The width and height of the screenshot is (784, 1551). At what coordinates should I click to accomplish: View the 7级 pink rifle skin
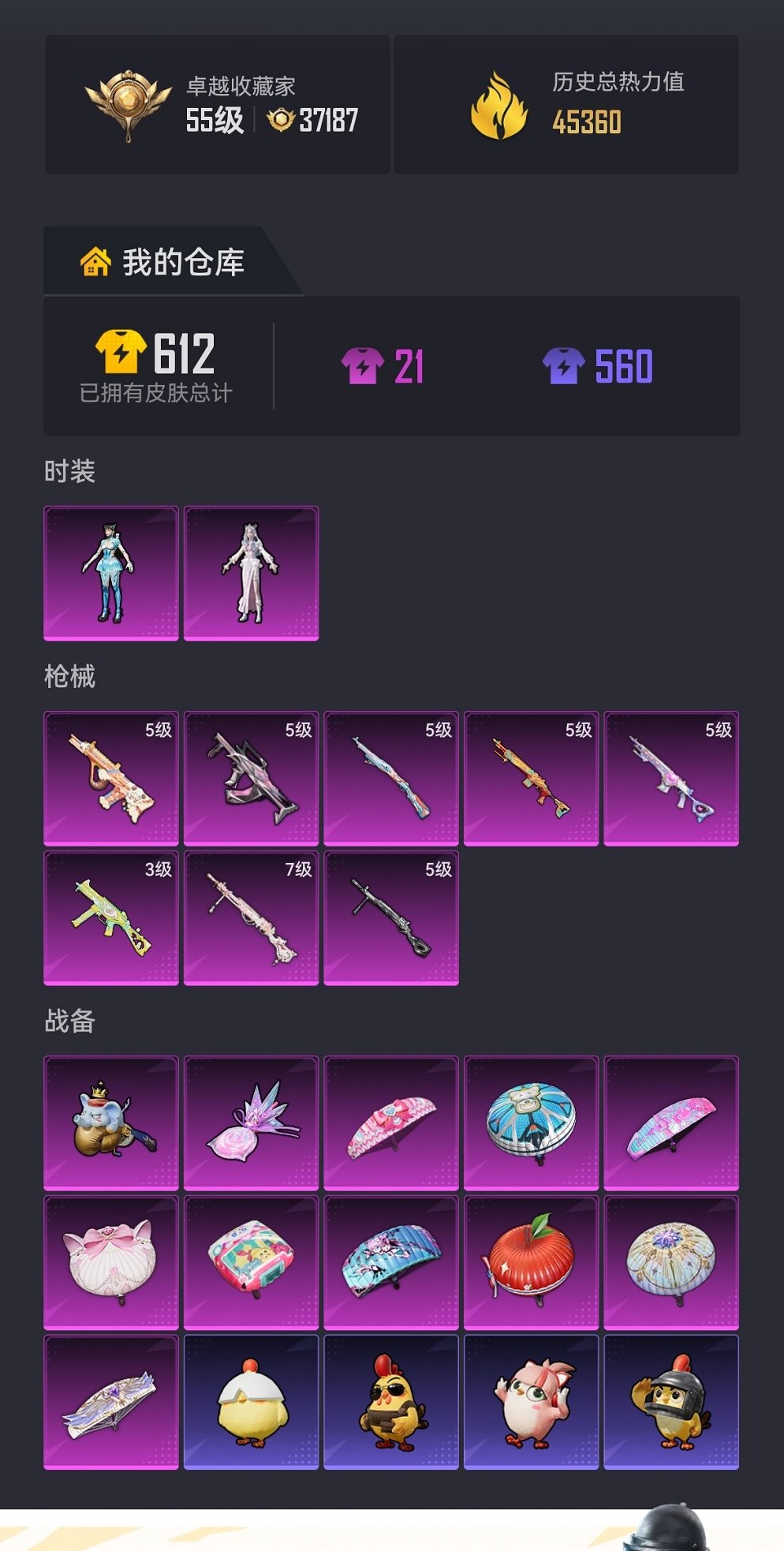coord(251,918)
